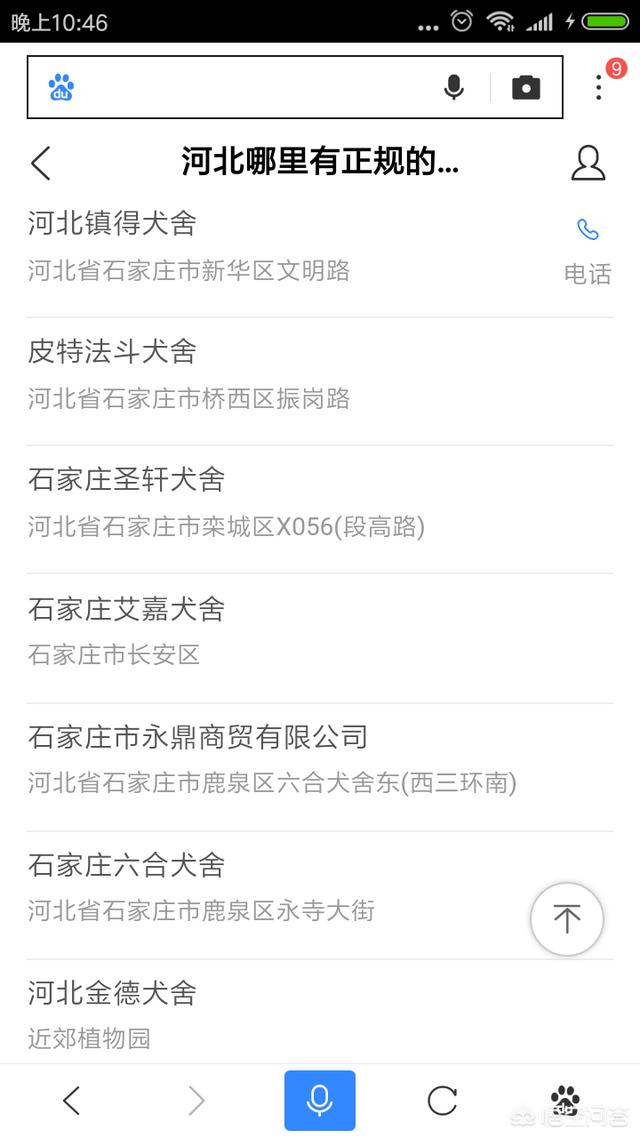Open camera image search
The height and width of the screenshot is (1138, 640).
526,88
